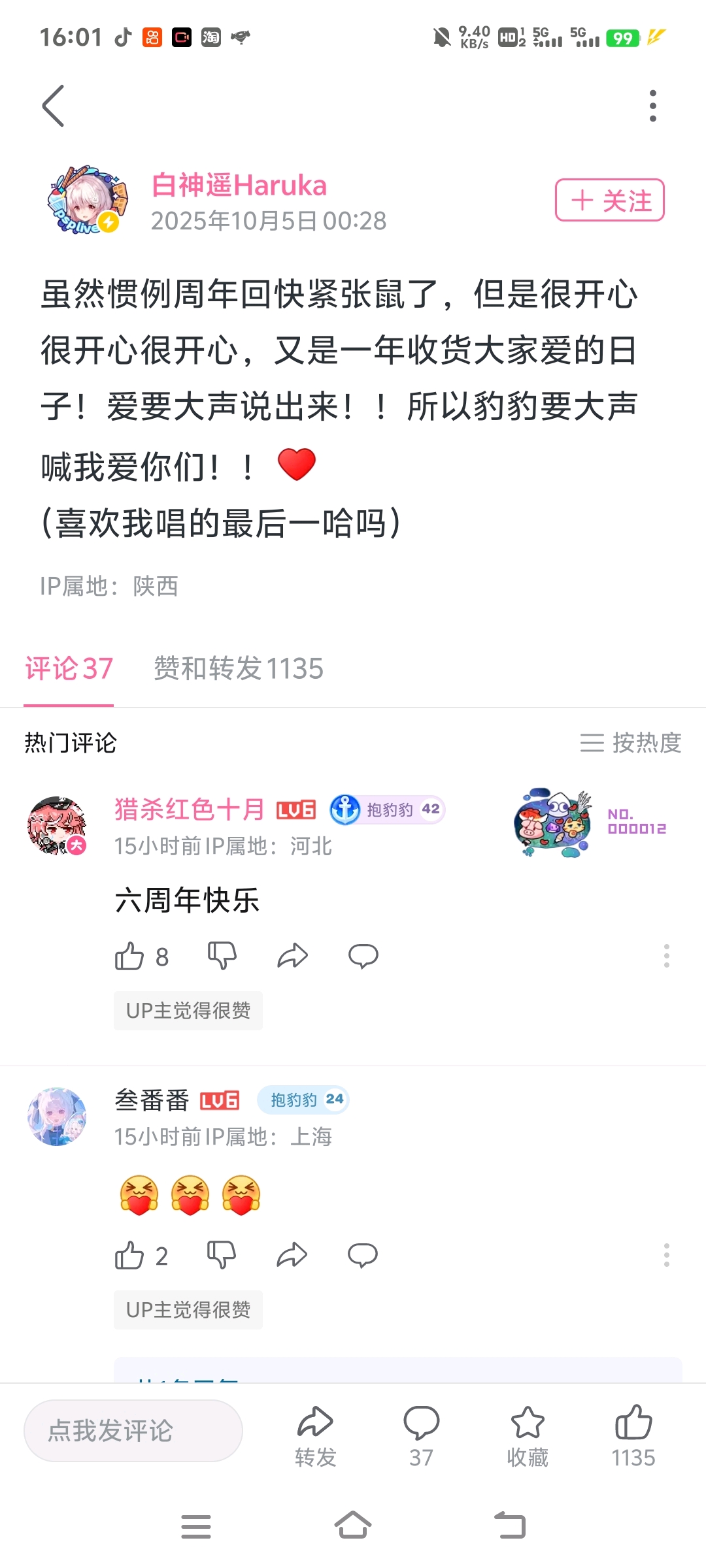Follow 白神遥Haruka with the 关注 button
This screenshot has height=1568, width=706.
[x=609, y=200]
